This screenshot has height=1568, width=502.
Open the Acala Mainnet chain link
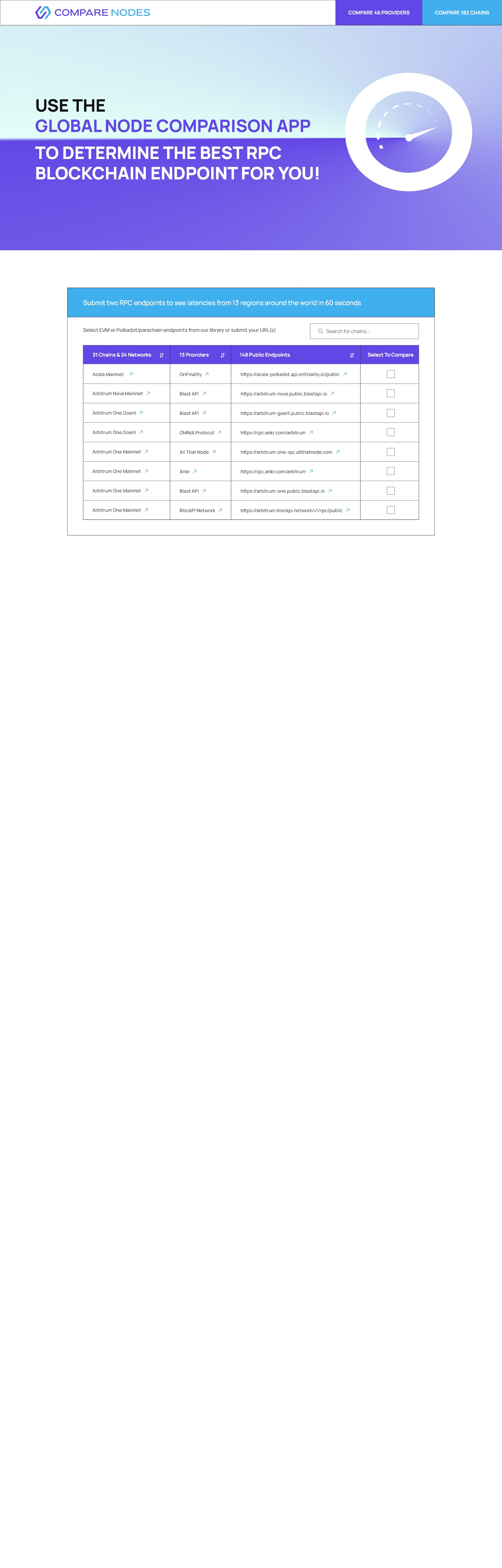pos(131,374)
